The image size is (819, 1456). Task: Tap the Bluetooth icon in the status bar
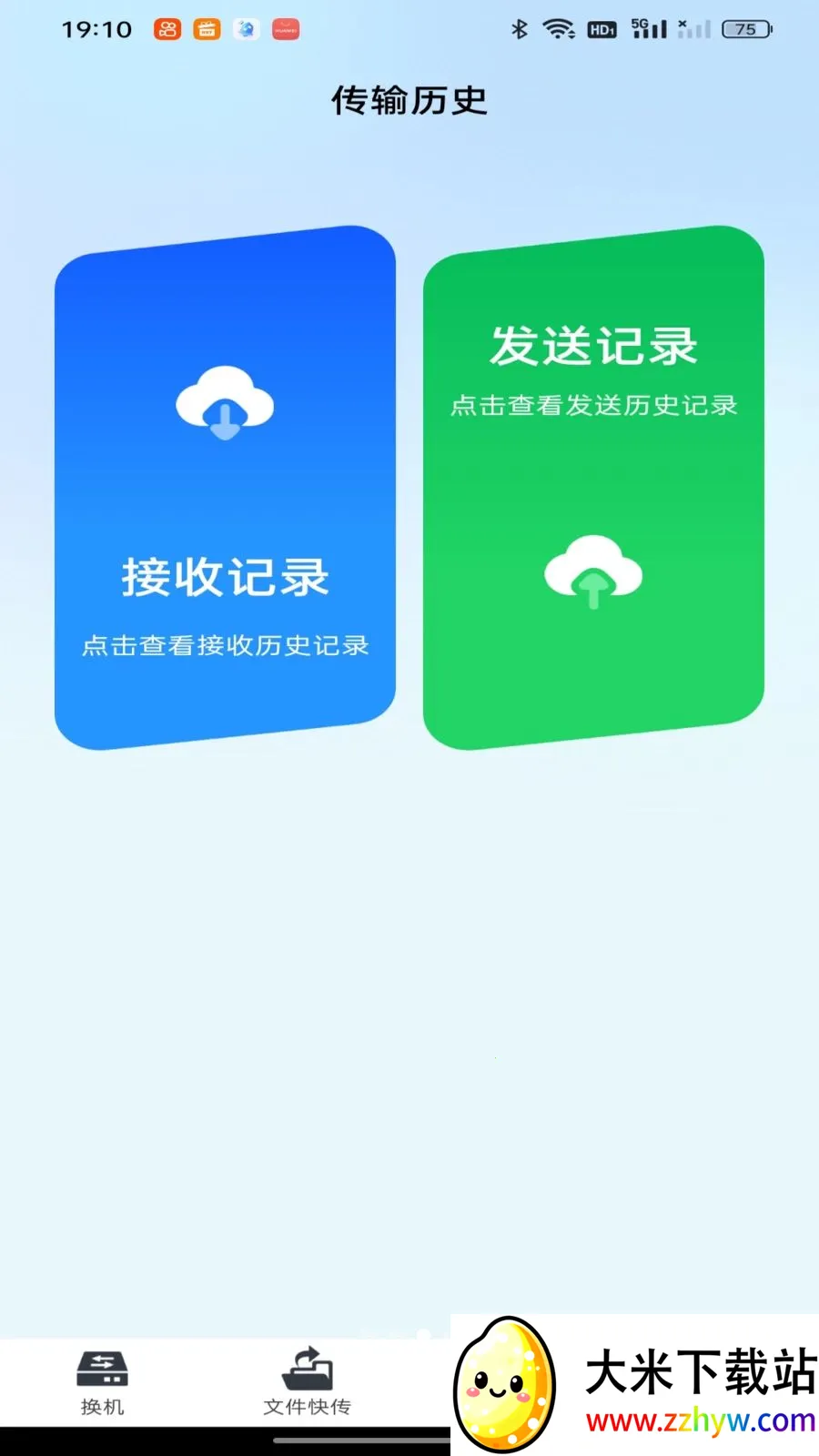tap(519, 29)
